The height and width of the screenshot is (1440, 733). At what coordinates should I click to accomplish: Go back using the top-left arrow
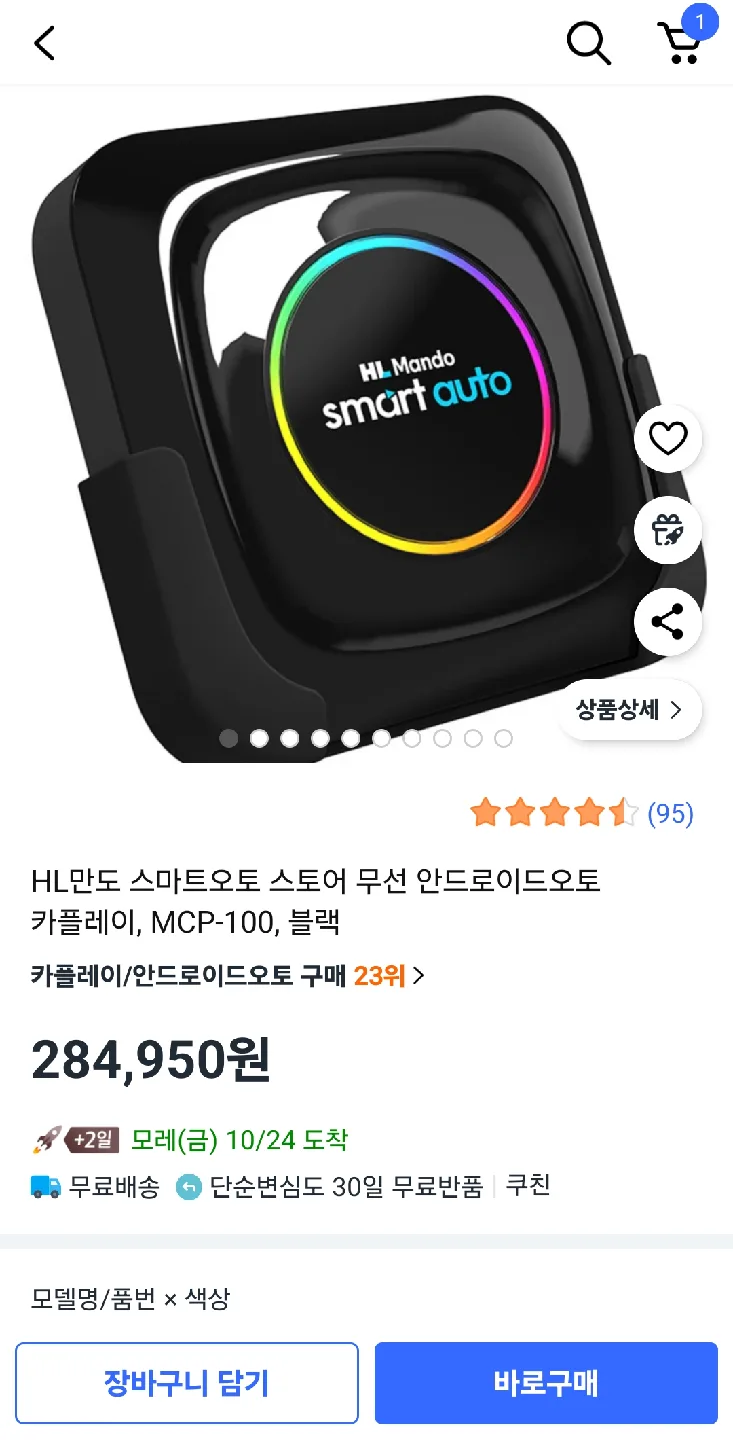coord(45,43)
